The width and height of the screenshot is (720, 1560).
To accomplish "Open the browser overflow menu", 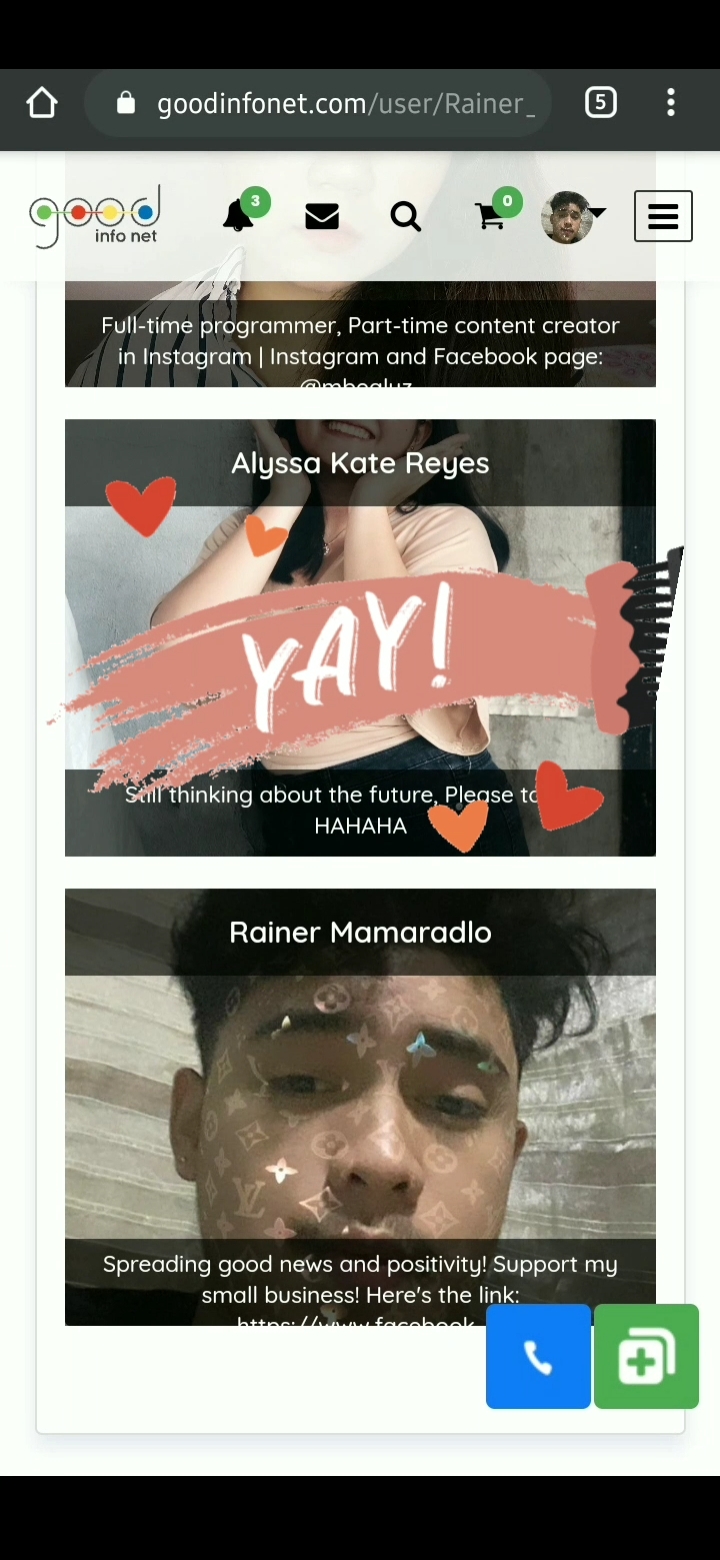I will pyautogui.click(x=671, y=103).
